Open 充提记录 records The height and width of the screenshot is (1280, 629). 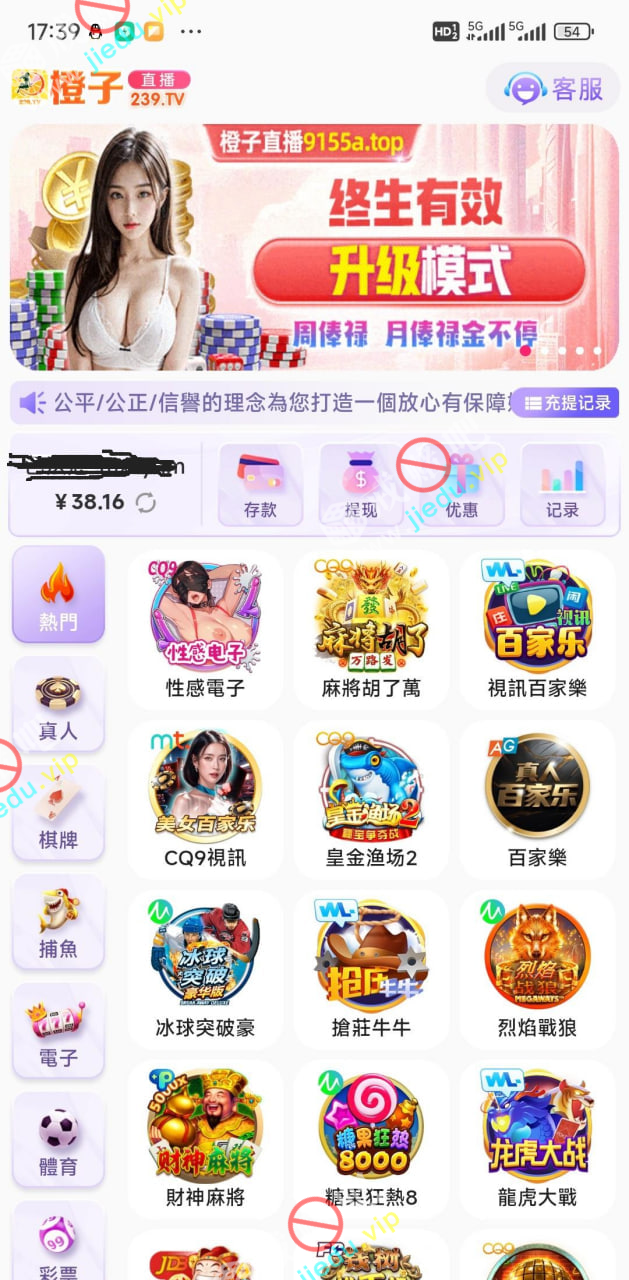[x=567, y=402]
